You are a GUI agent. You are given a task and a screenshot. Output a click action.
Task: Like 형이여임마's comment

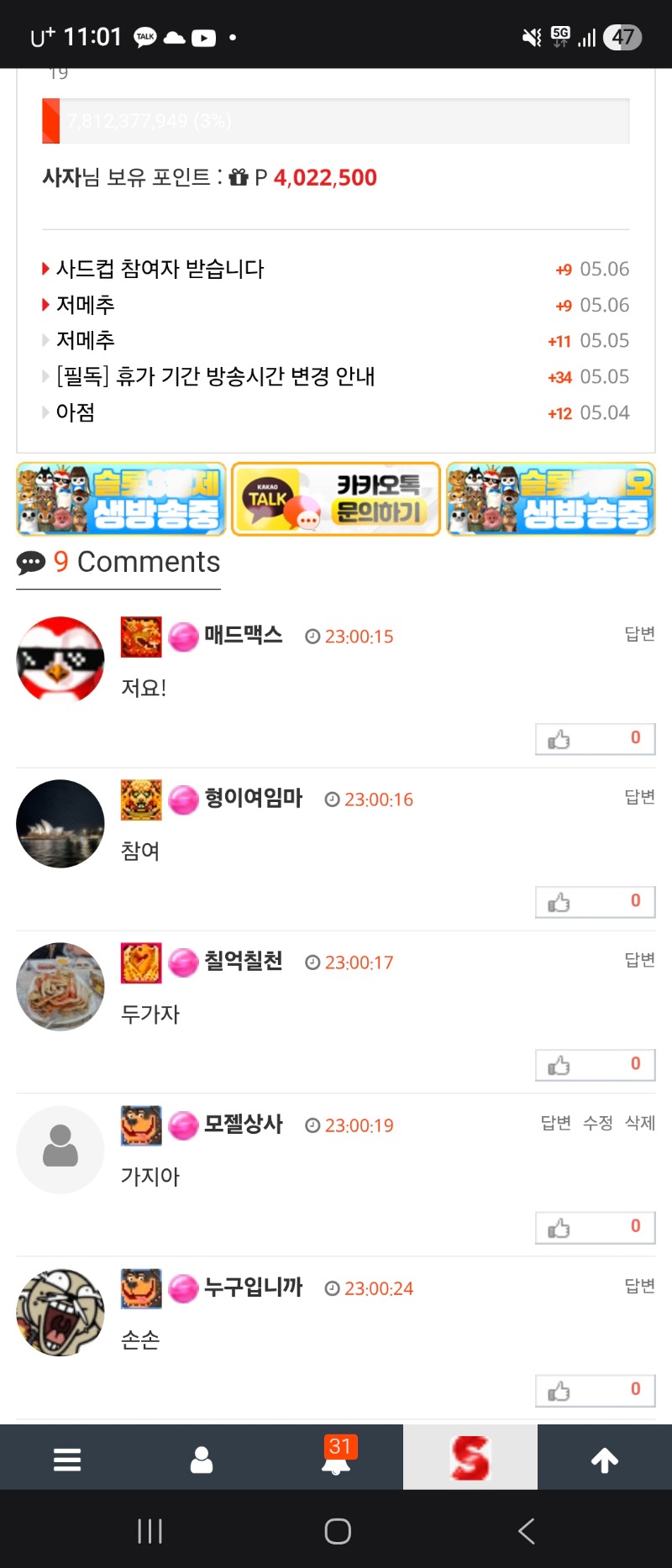click(595, 901)
